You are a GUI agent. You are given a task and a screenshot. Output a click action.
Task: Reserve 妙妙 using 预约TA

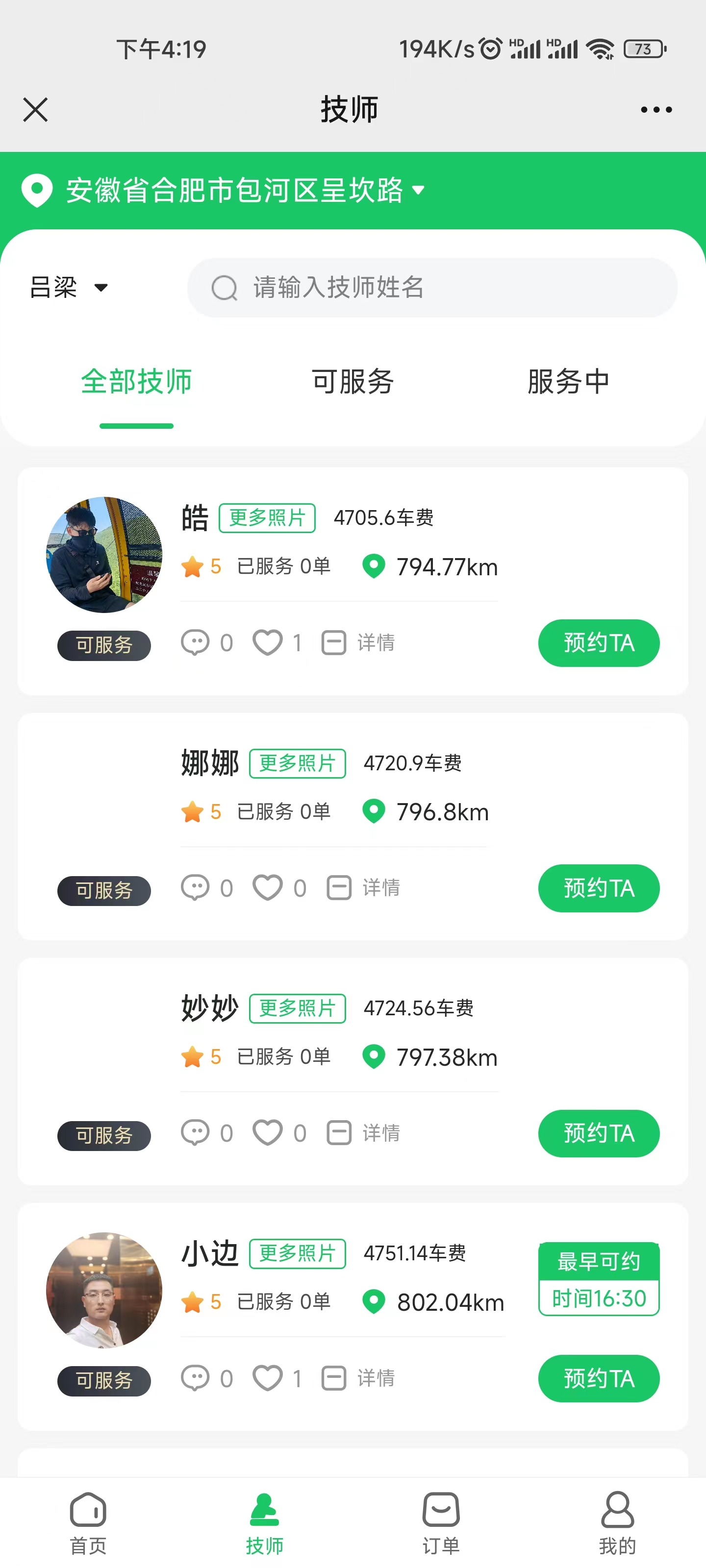click(x=598, y=1133)
